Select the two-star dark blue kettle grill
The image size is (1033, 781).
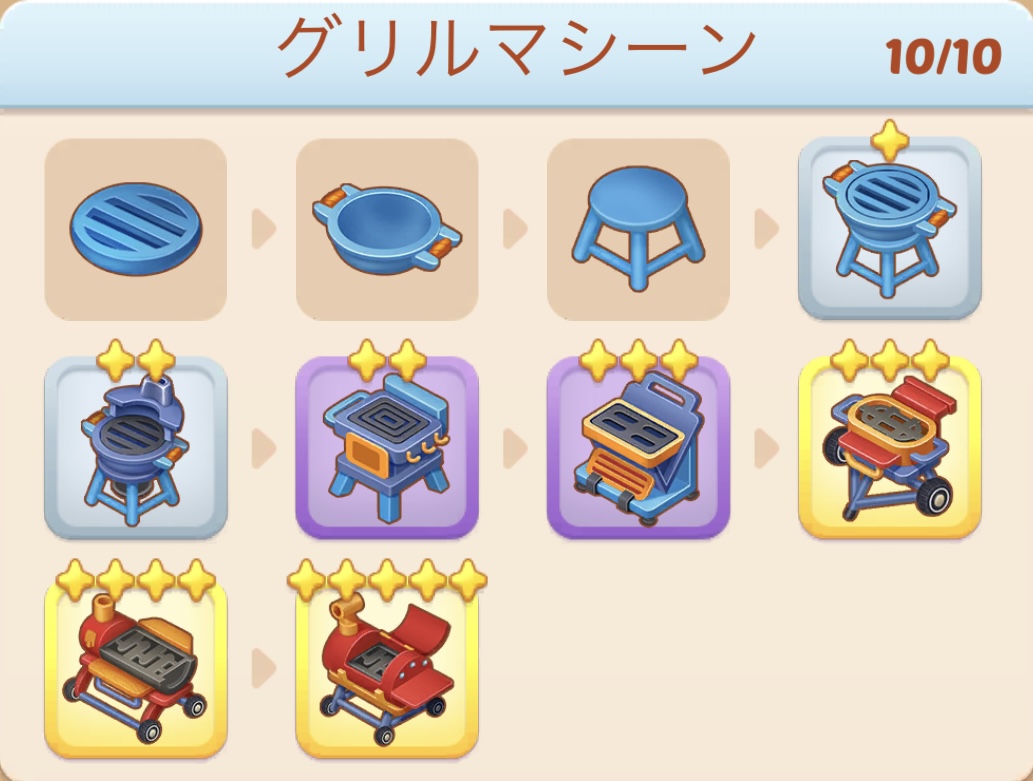(136, 447)
